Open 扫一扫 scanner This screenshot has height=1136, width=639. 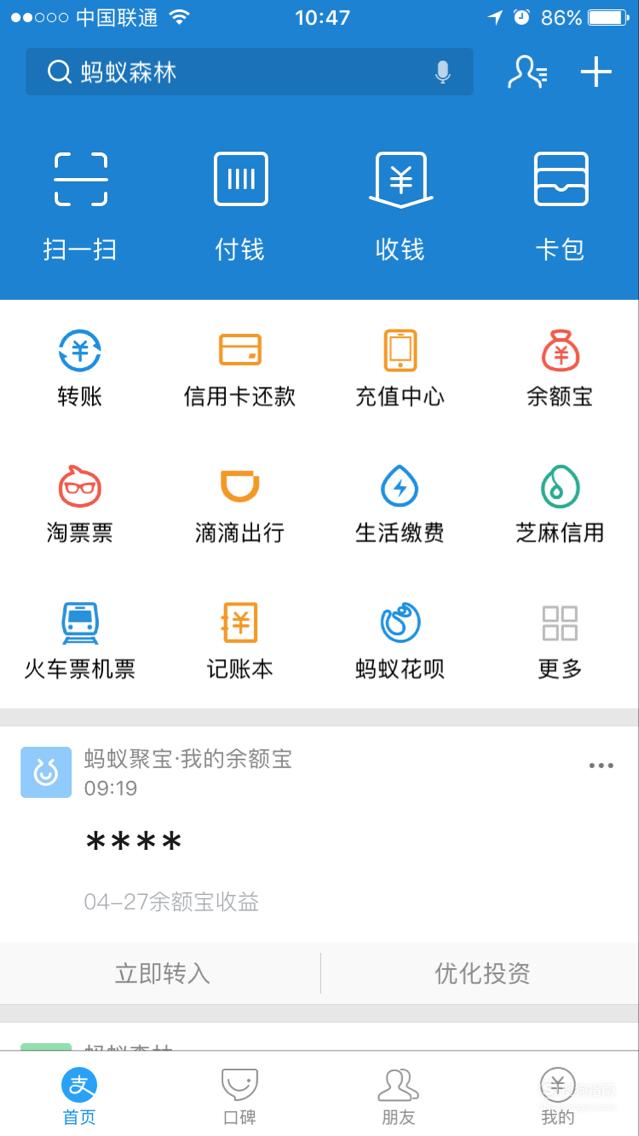coord(80,207)
